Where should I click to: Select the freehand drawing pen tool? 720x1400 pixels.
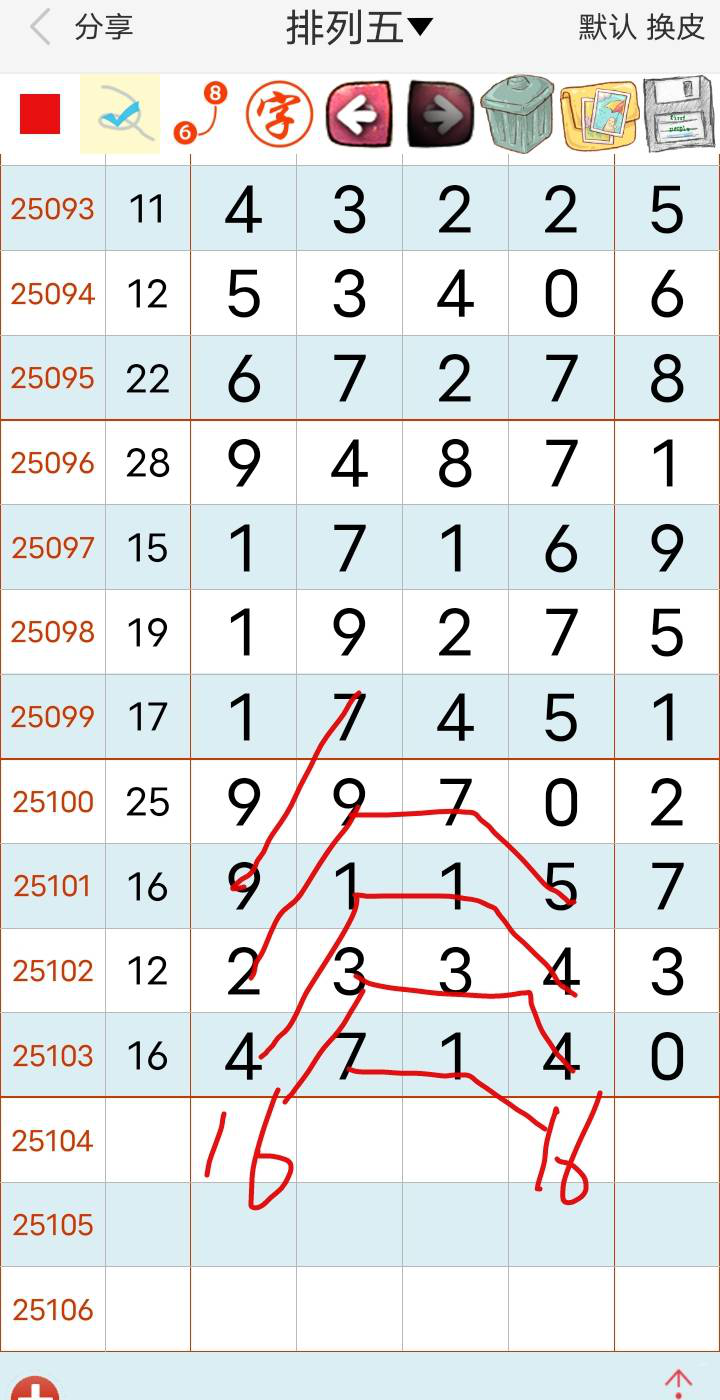[x=120, y=114]
